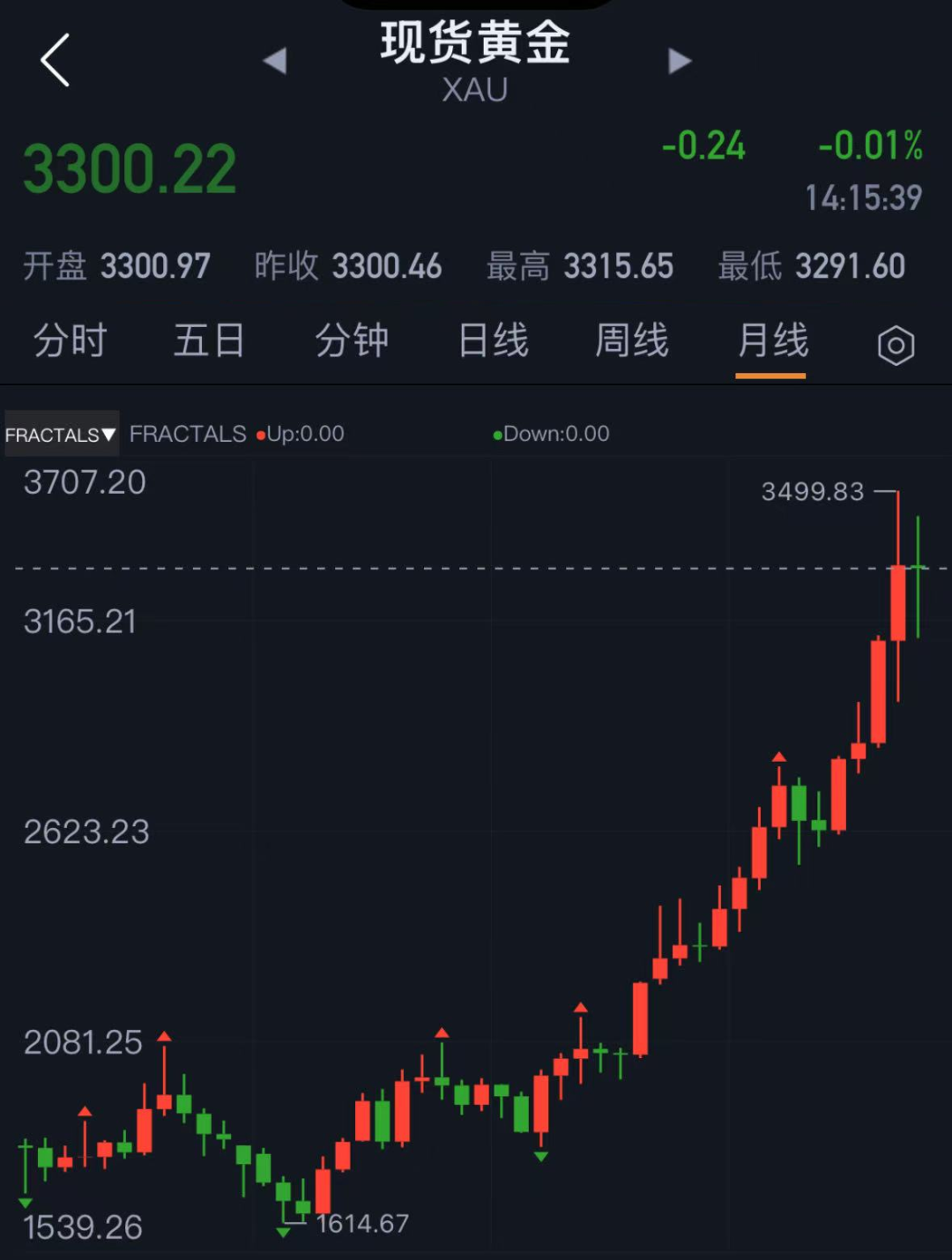Switch to the next instrument with right arrow

pos(679,61)
